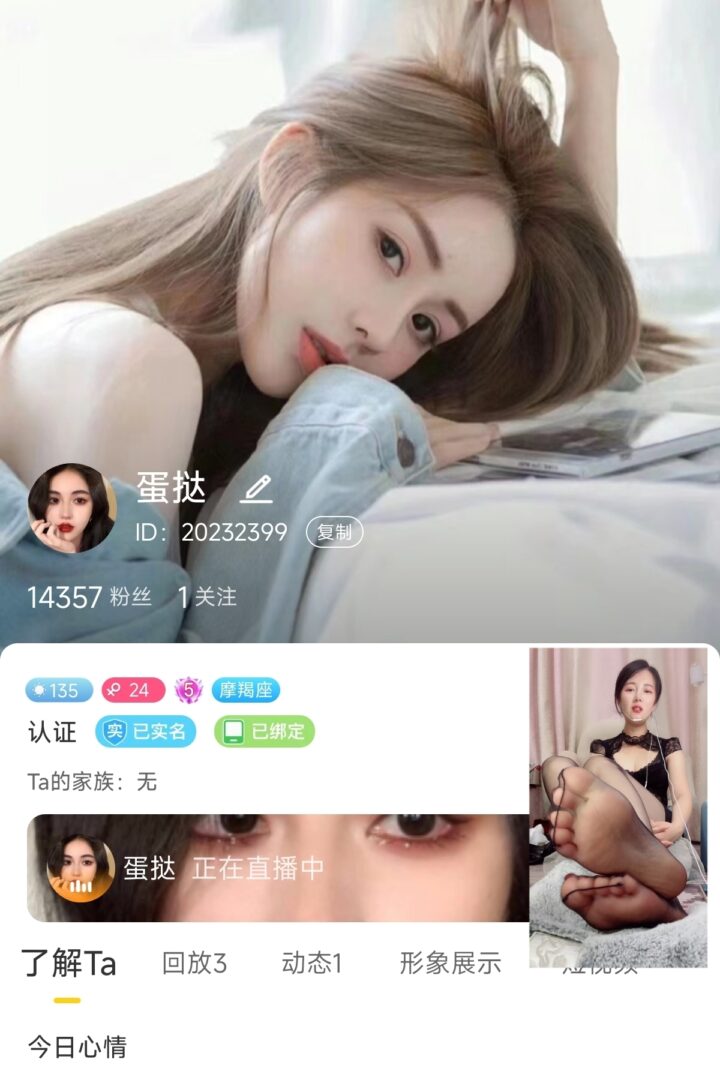Open the profile avatar photo
This screenshot has width=720, height=1080.
point(71,507)
